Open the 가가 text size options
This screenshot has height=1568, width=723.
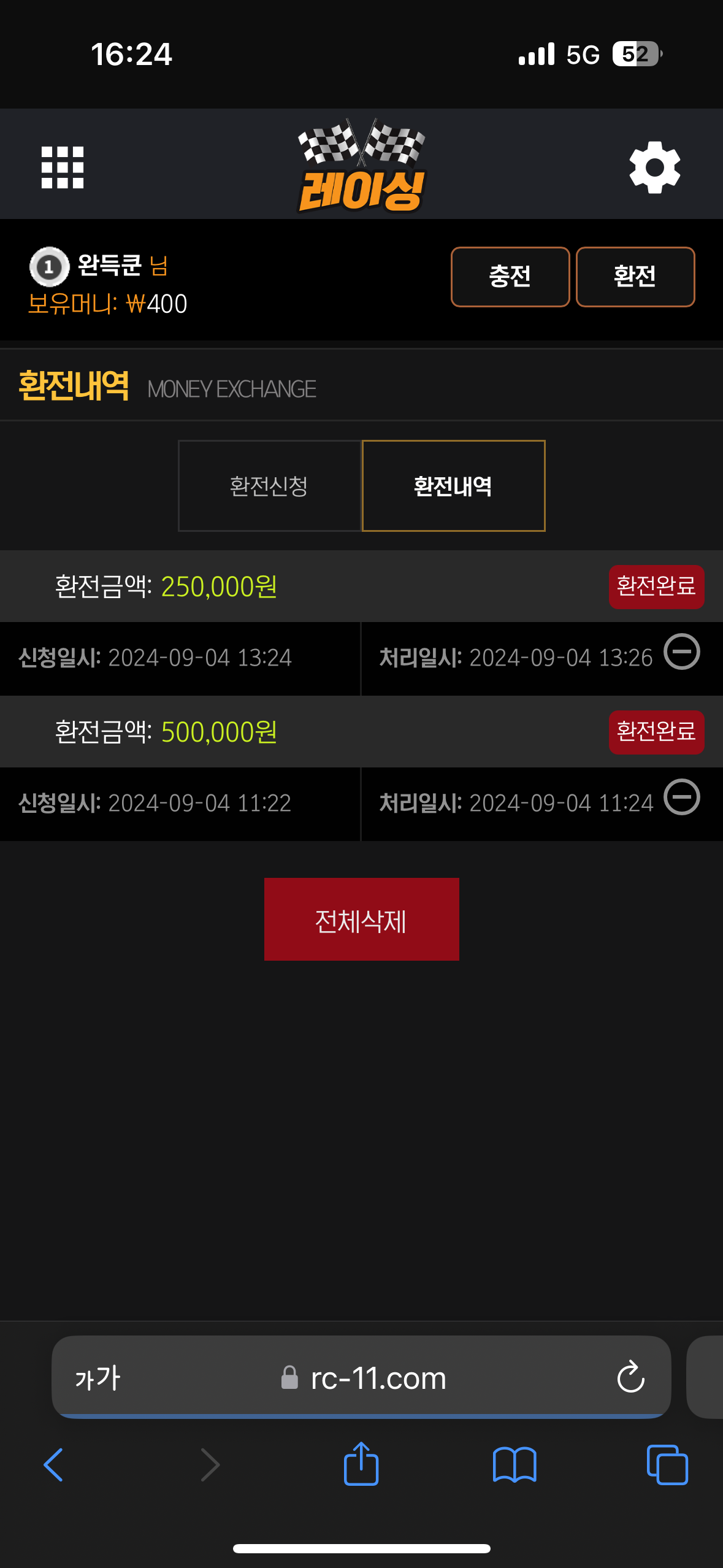point(98,1378)
